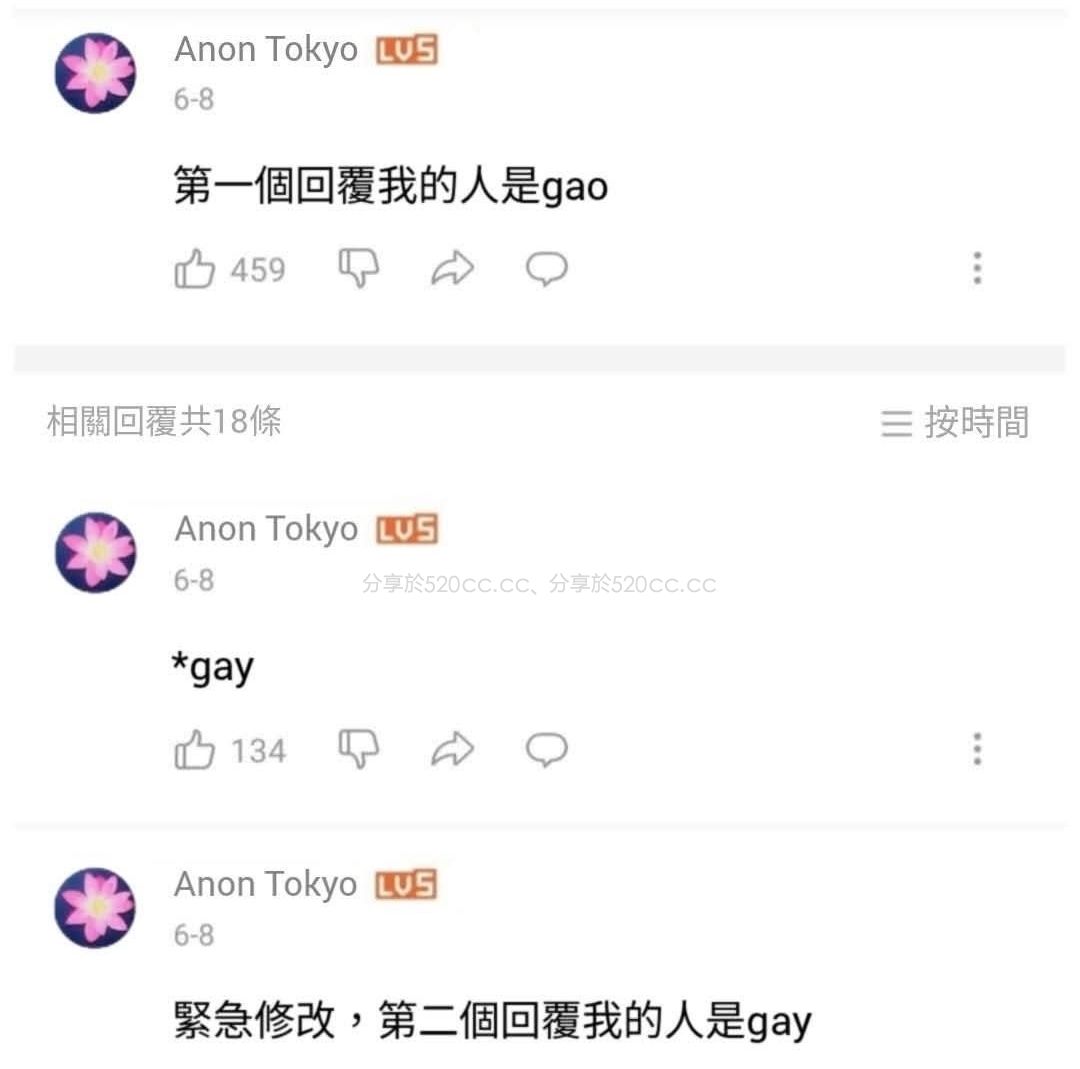
Task: Dislike the *gay reply
Action: 359,749
